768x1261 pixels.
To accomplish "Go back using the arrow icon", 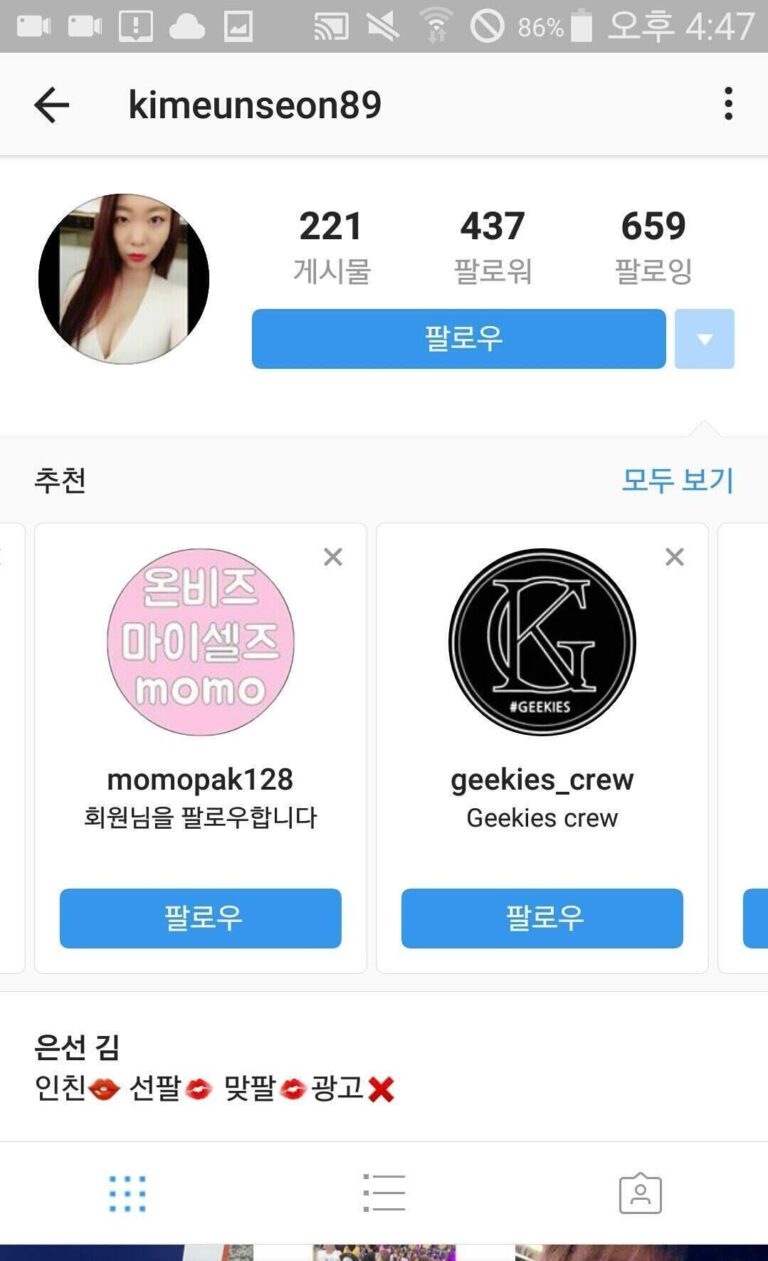I will click(51, 105).
